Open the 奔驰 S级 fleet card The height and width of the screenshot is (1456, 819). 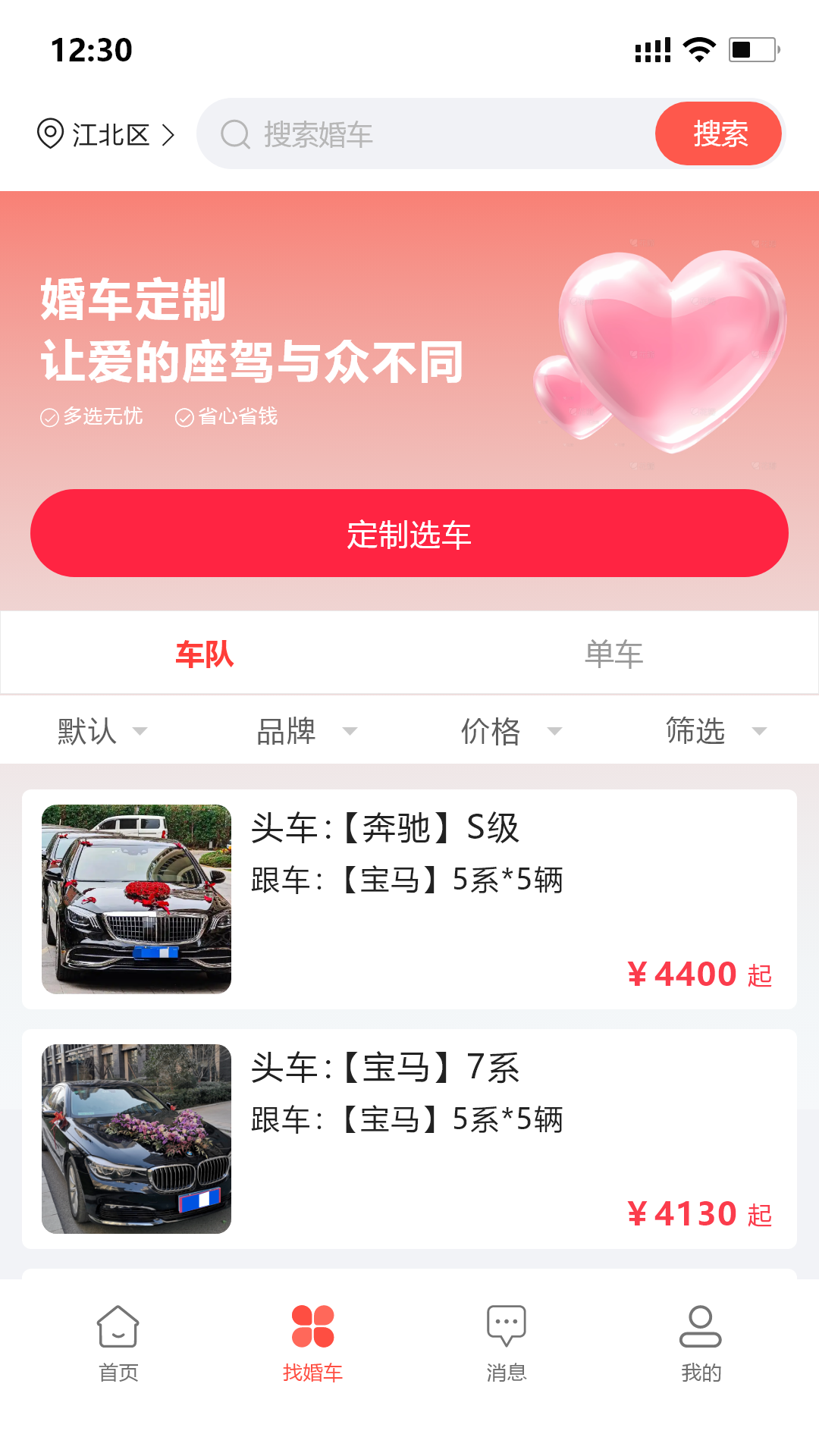click(409, 899)
